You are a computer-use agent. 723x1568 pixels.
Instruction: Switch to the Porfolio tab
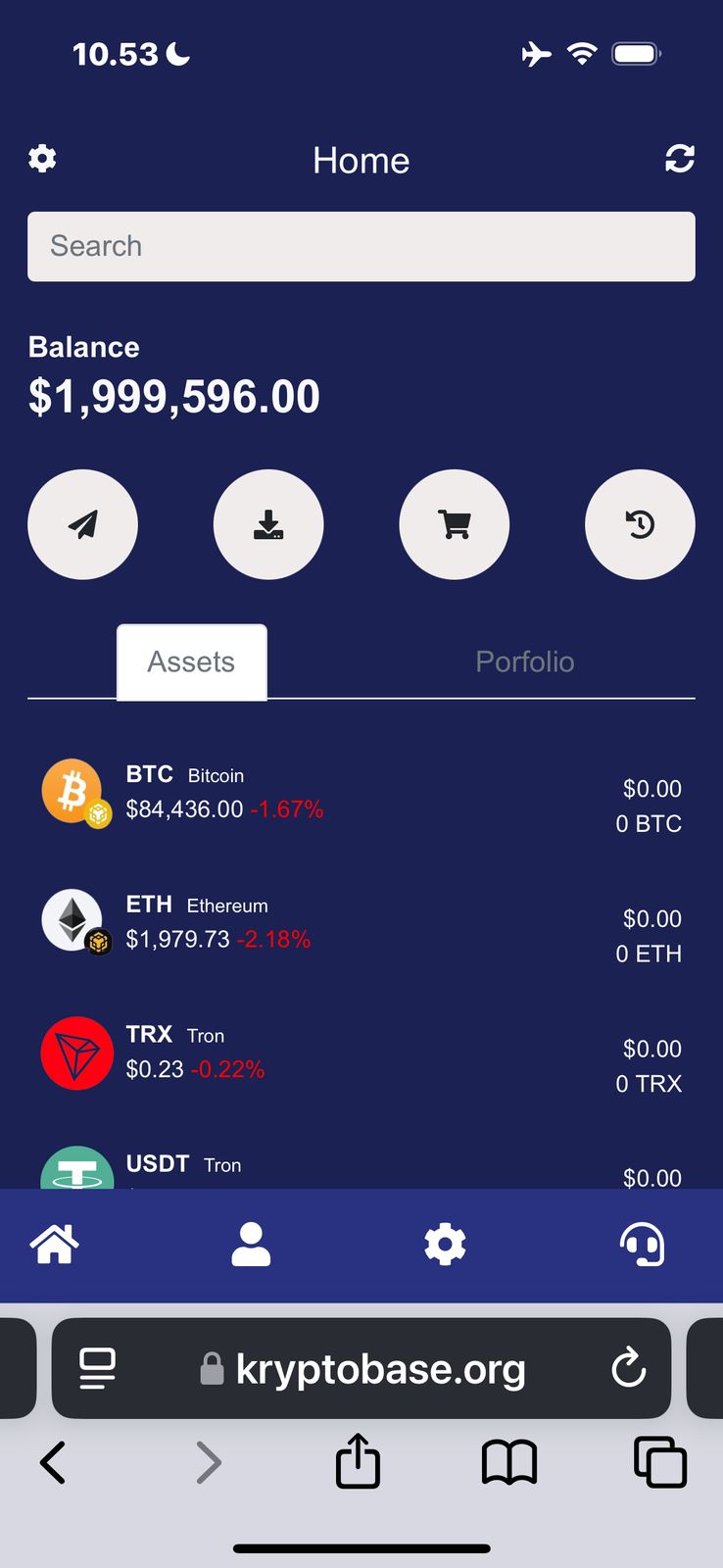click(x=524, y=662)
